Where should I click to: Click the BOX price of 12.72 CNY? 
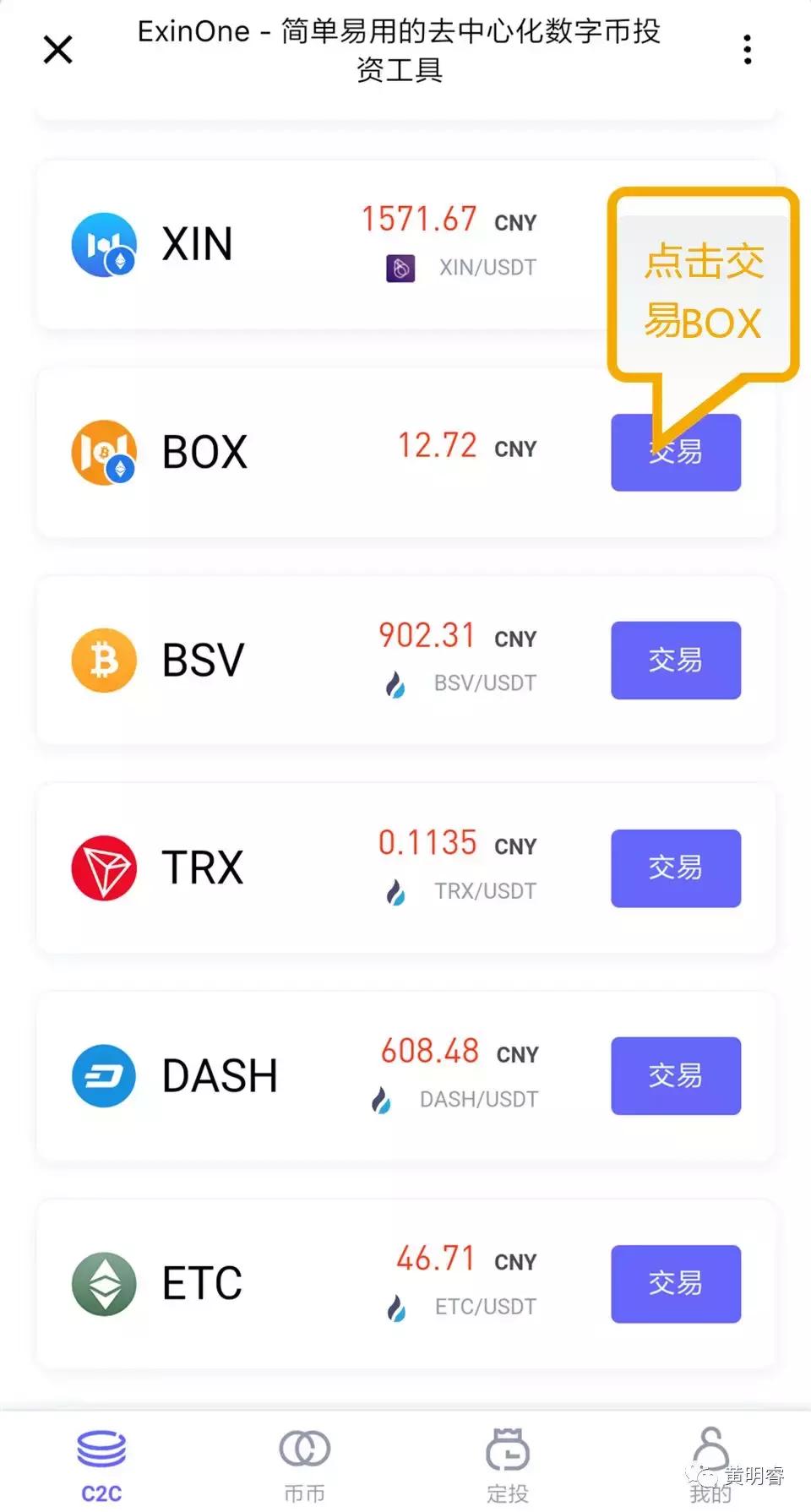(438, 445)
